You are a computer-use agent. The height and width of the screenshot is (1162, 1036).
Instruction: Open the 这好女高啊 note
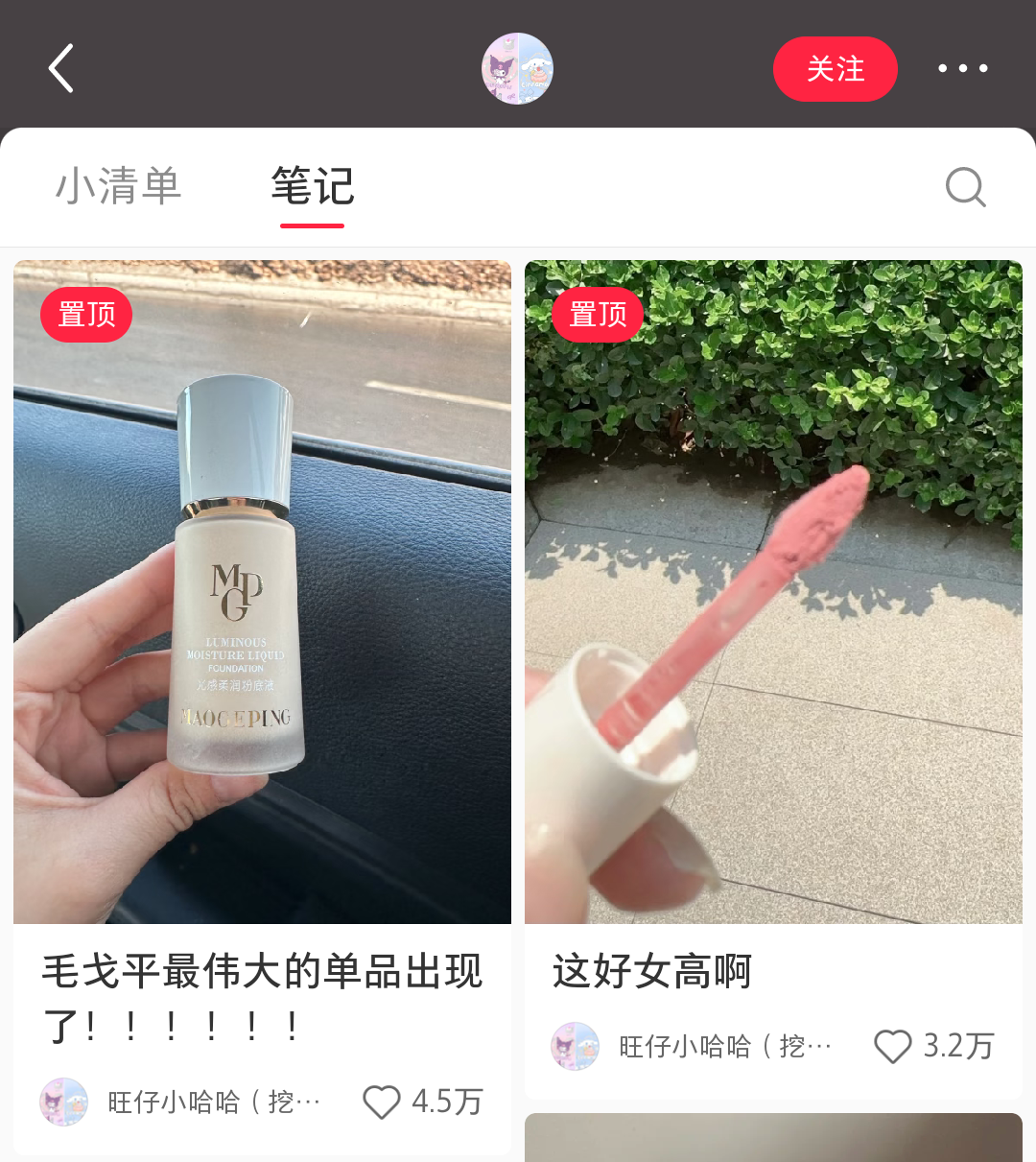pos(652,971)
